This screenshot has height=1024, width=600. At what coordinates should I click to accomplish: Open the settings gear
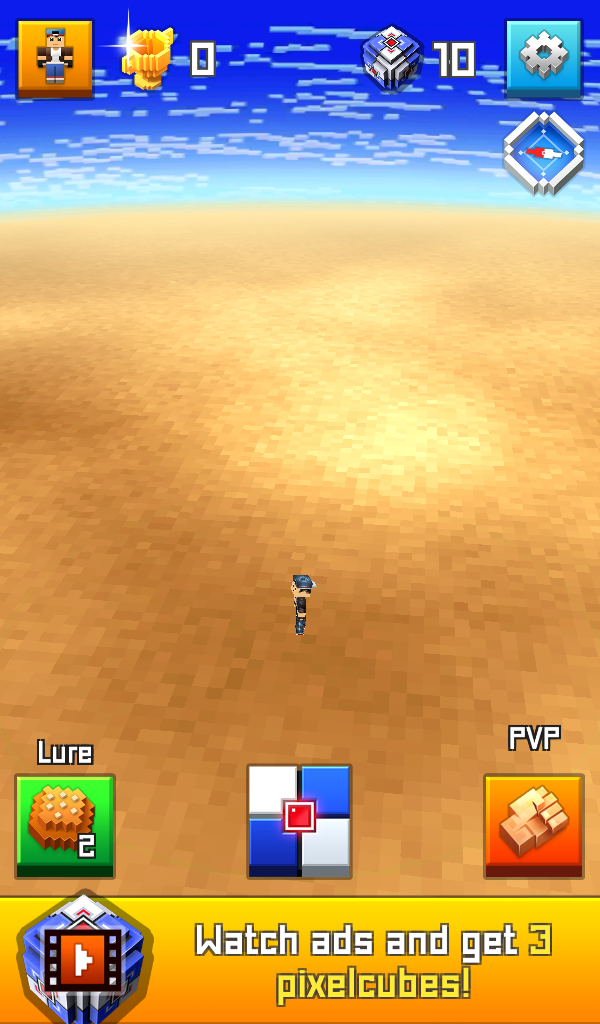pyautogui.click(x=543, y=58)
